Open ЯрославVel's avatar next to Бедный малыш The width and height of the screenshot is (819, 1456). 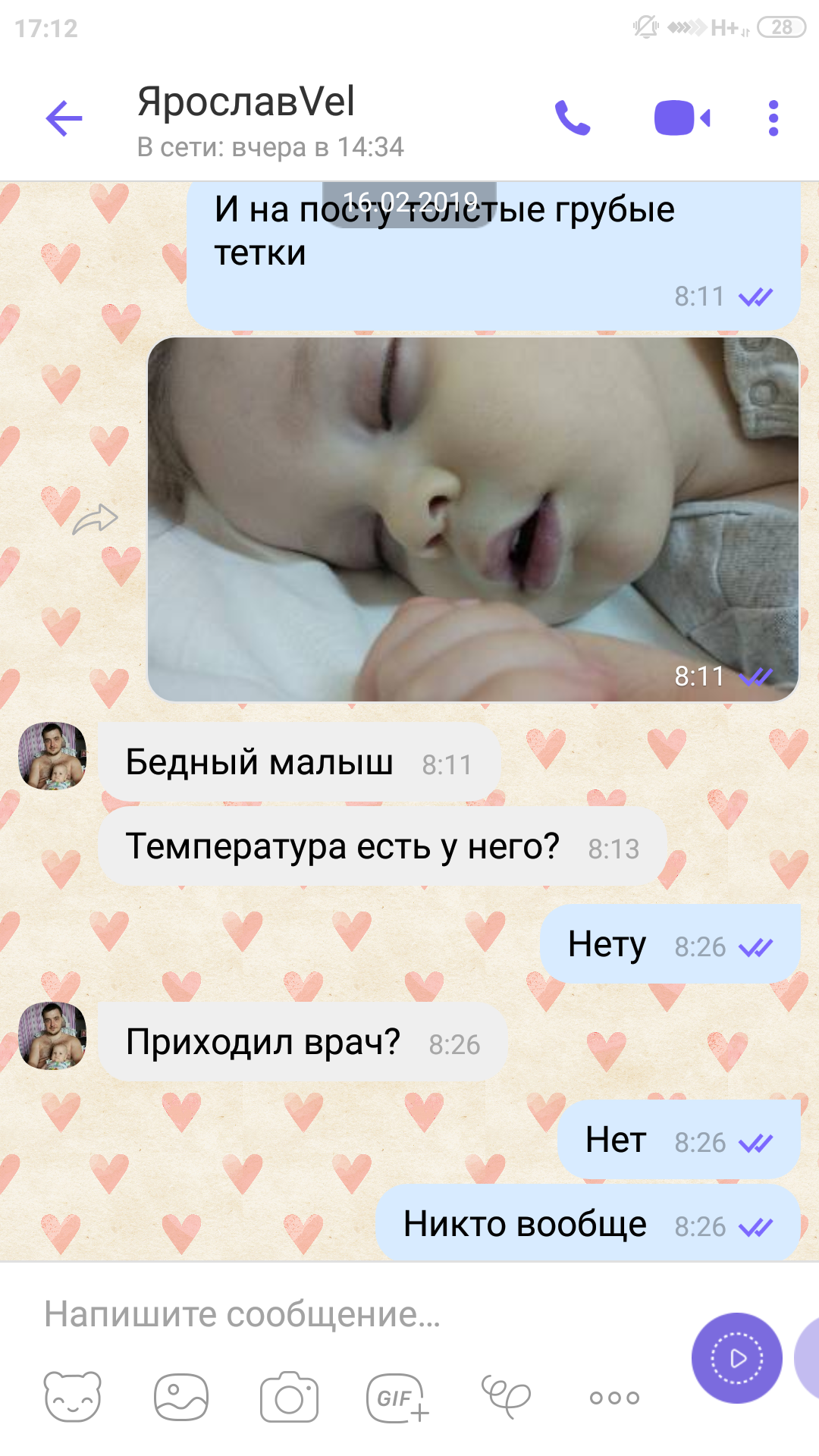coord(52,756)
